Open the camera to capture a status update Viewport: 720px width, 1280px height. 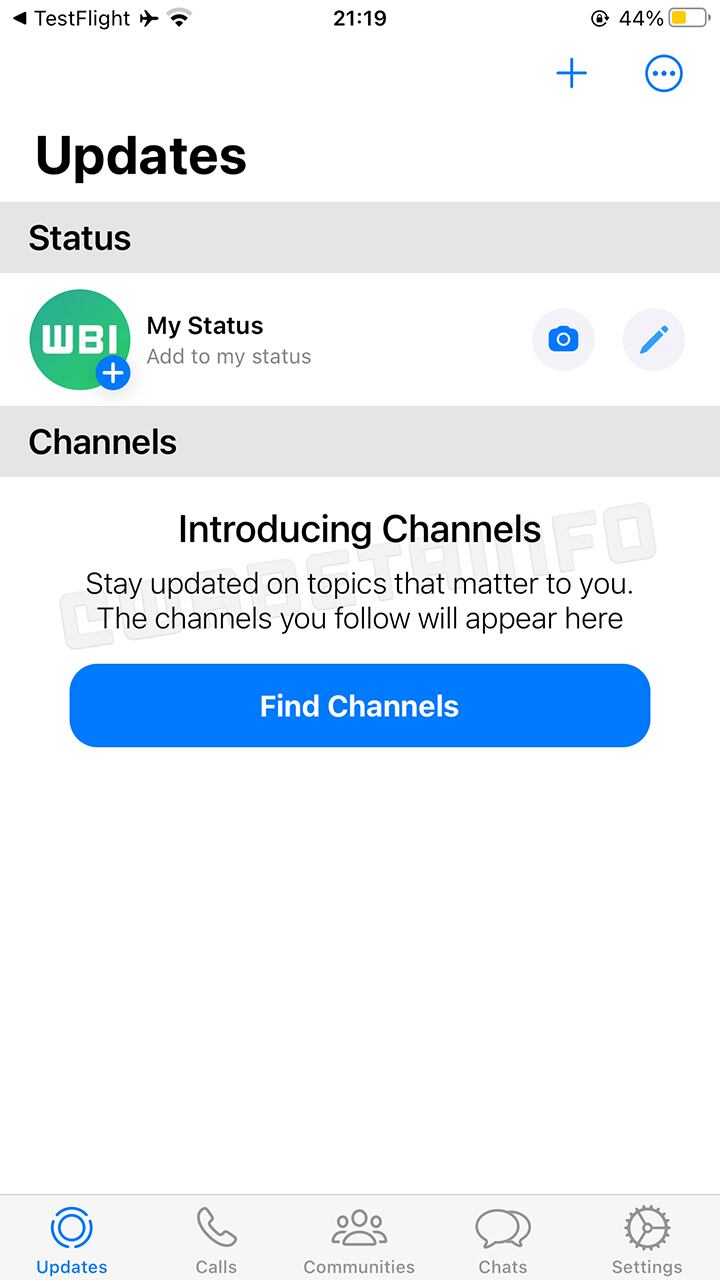click(563, 340)
